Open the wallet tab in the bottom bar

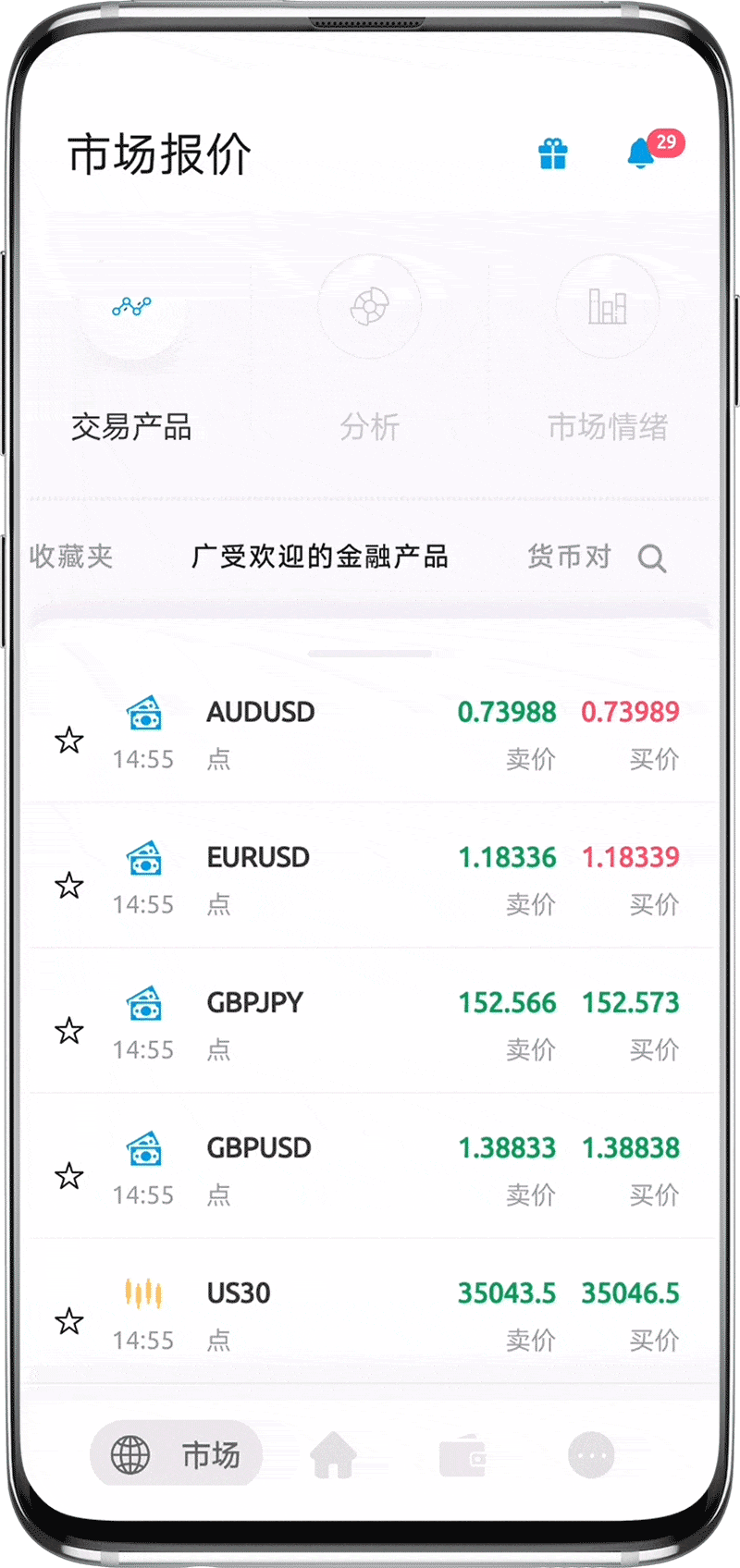(462, 1456)
